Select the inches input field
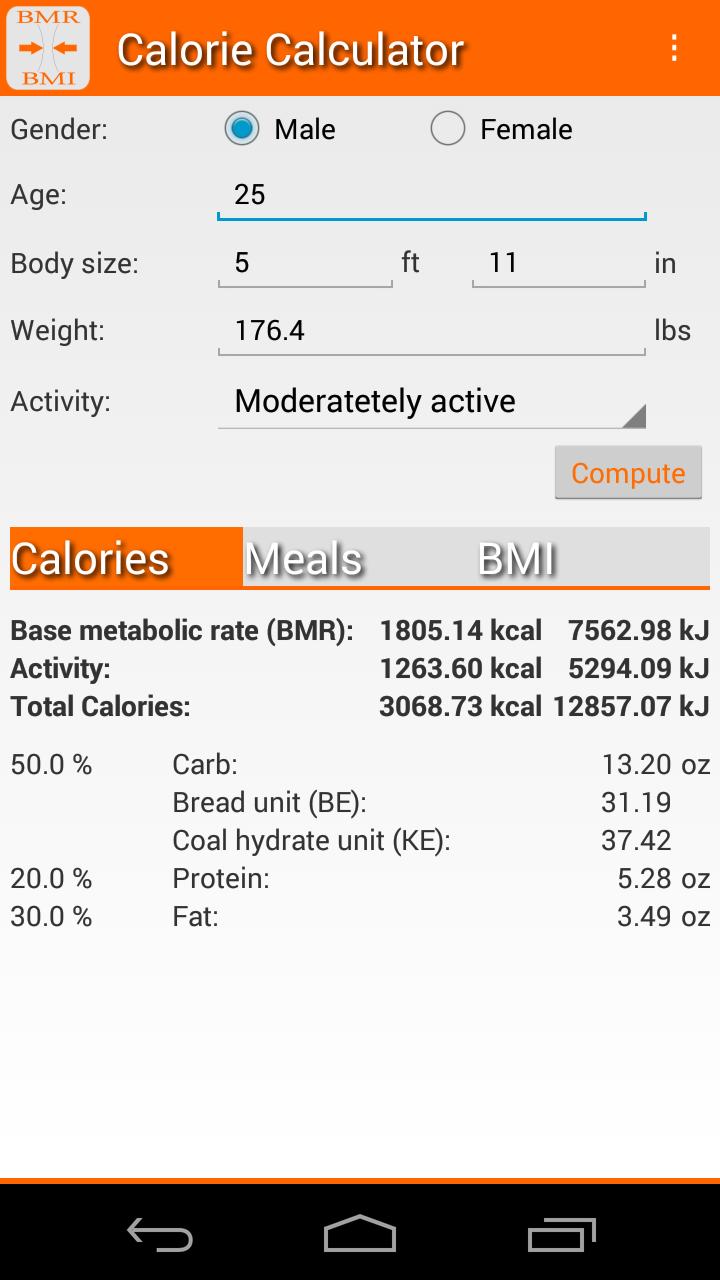720x1280 pixels. (557, 263)
